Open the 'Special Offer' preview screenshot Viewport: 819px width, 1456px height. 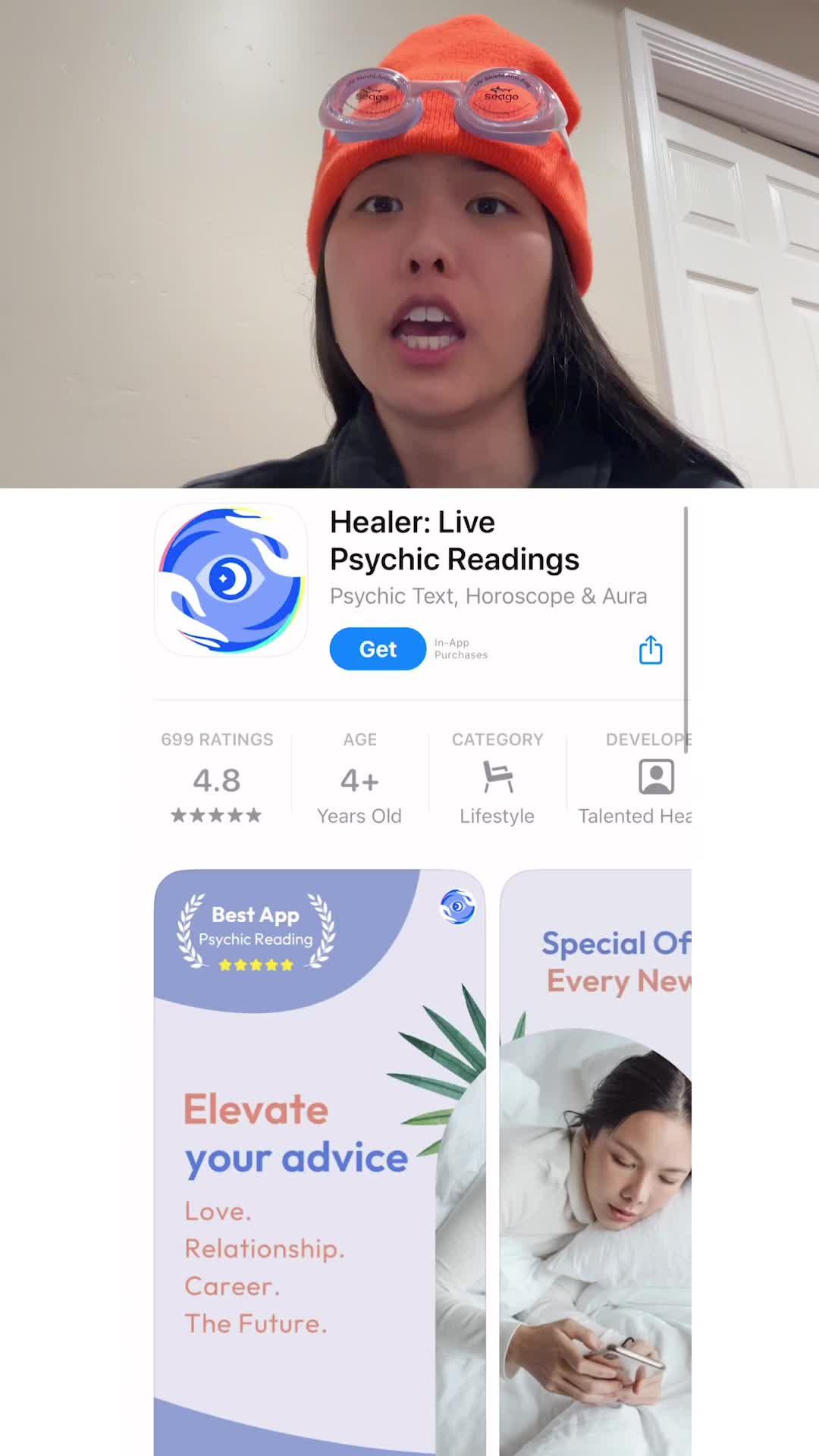coord(596,1160)
